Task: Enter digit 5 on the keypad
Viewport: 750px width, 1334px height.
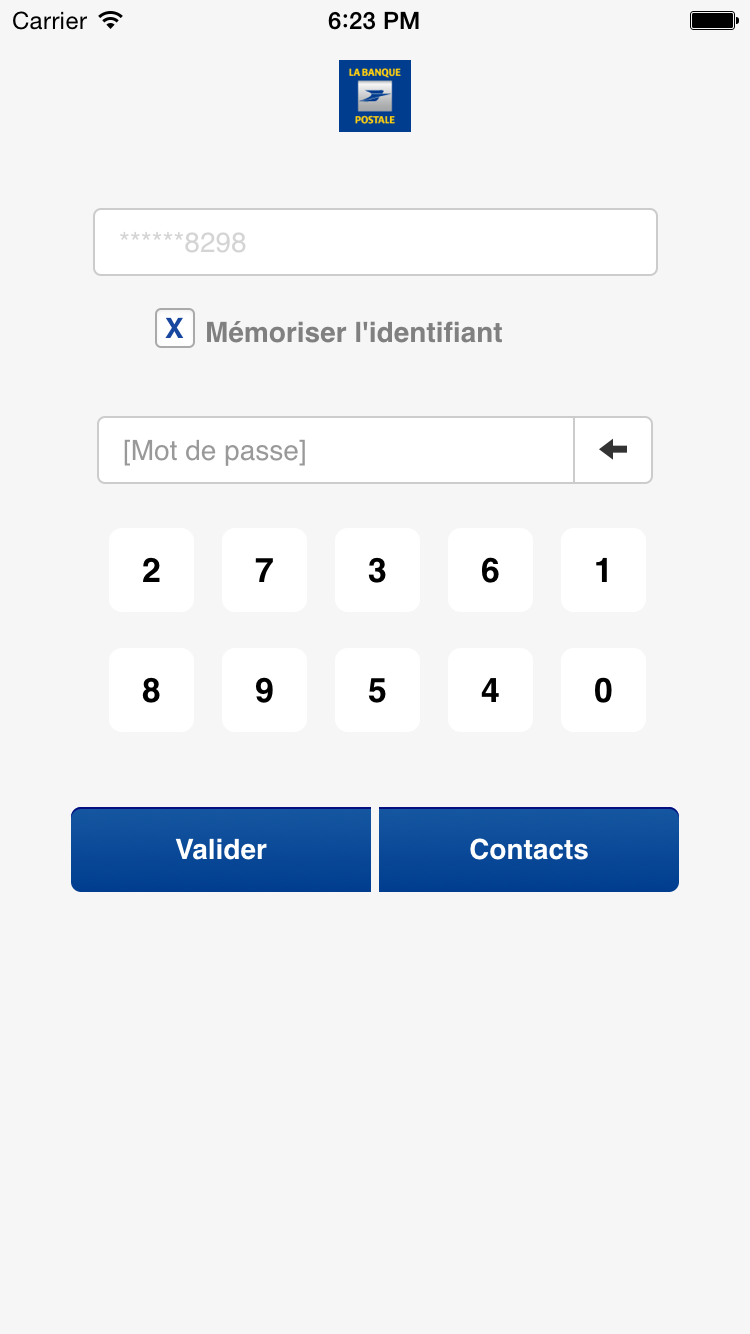Action: pyautogui.click(x=377, y=690)
